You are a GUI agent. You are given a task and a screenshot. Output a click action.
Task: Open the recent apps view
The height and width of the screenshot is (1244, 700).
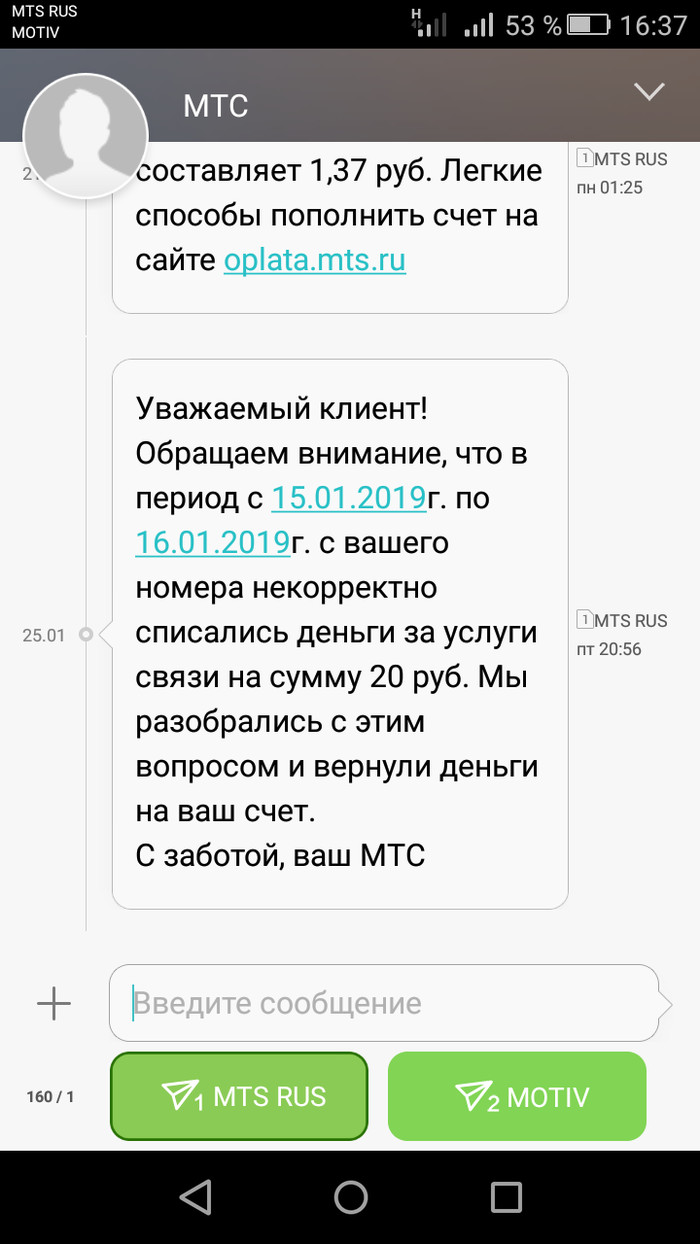click(x=506, y=1197)
